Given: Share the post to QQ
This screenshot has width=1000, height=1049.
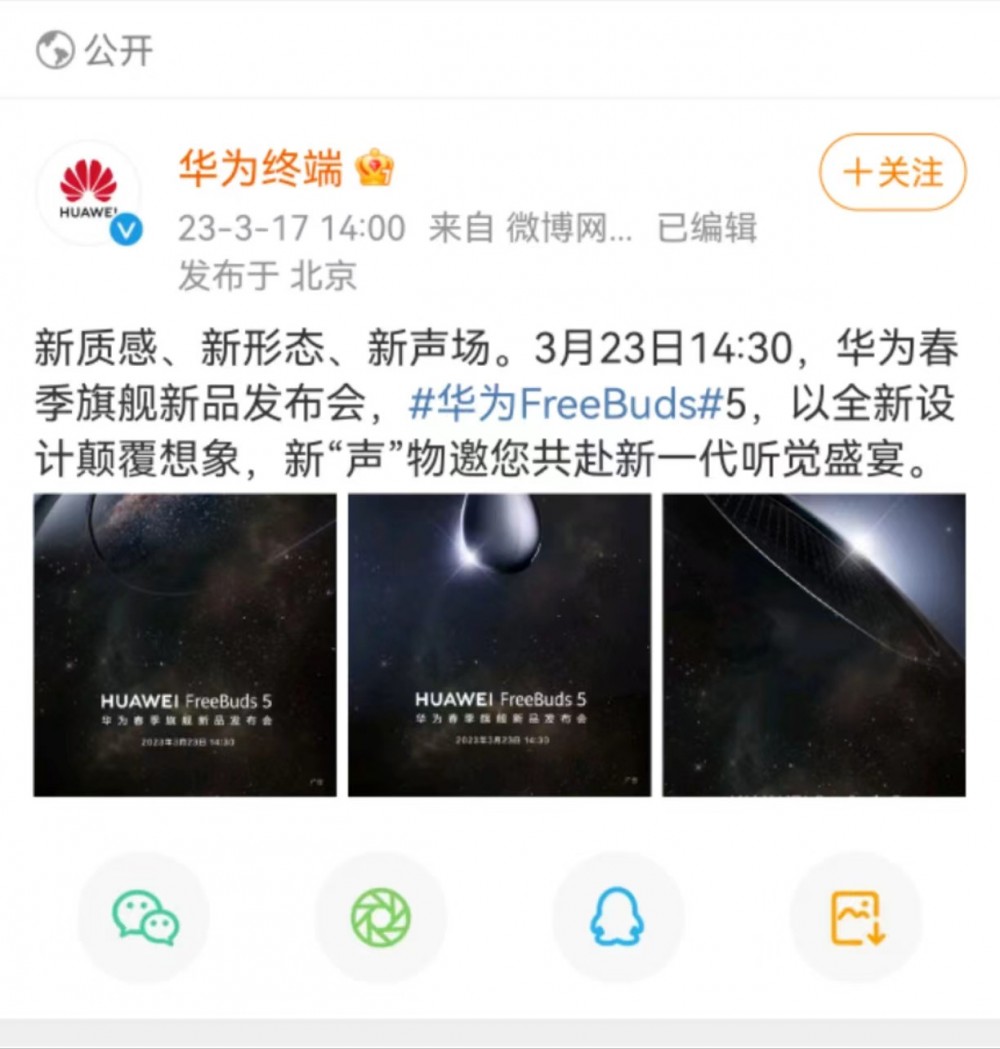Looking at the screenshot, I should (617, 917).
